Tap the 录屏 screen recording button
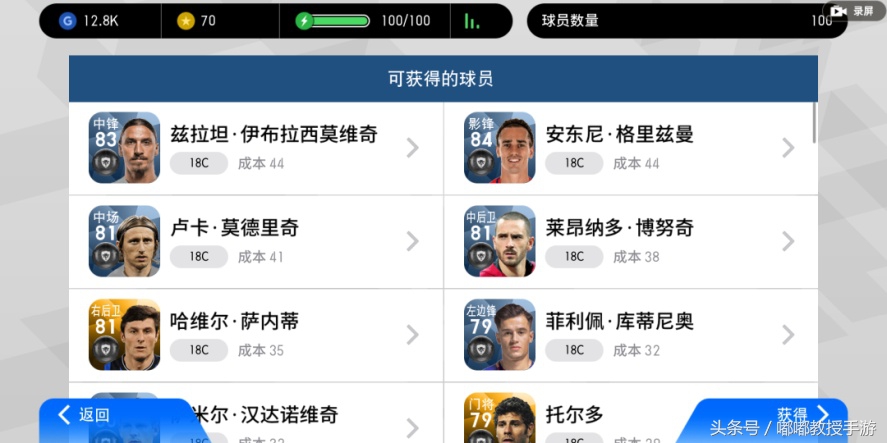The image size is (887, 443). point(851,11)
